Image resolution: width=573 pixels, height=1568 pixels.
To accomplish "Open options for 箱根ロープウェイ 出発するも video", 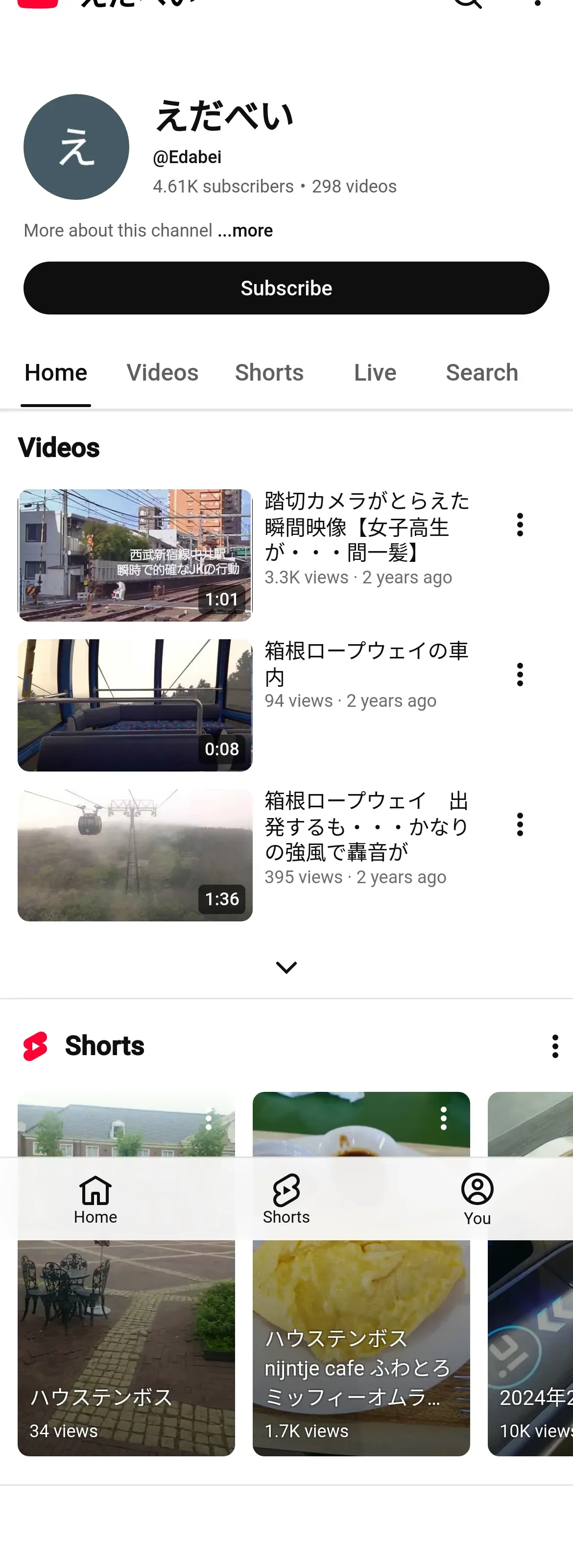I will pyautogui.click(x=520, y=824).
